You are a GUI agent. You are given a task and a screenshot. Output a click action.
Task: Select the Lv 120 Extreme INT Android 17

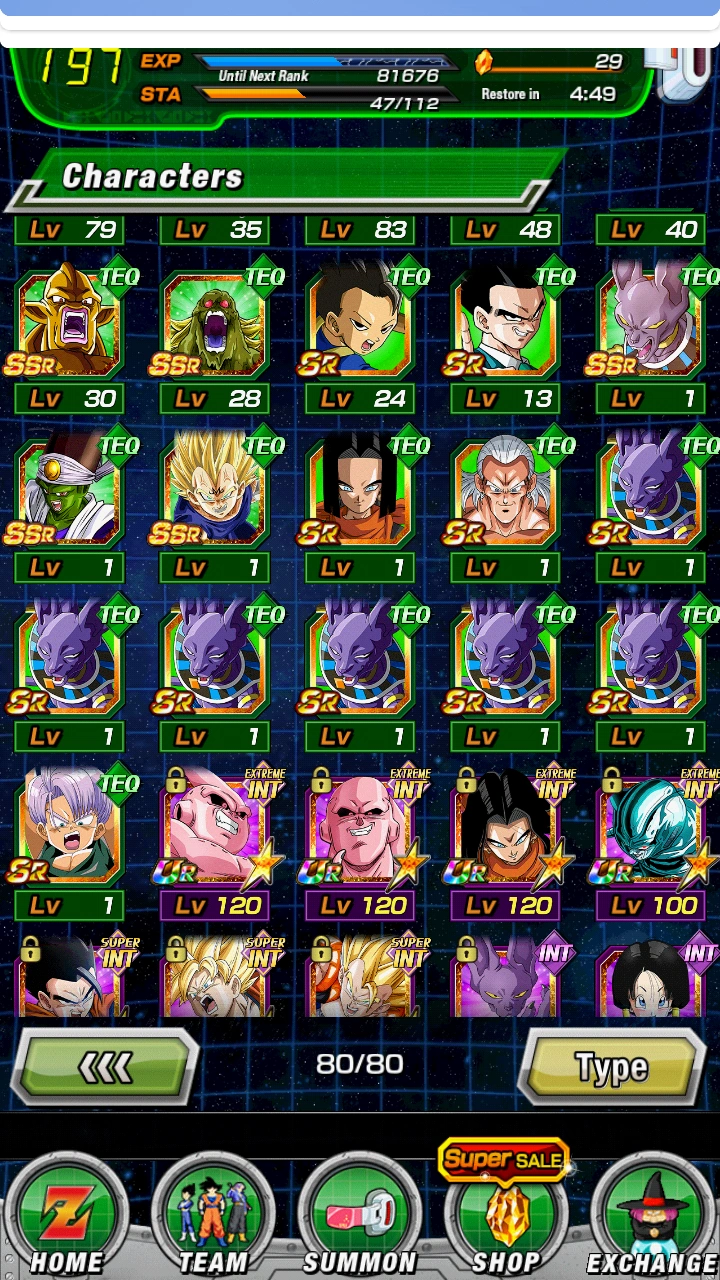(x=505, y=830)
